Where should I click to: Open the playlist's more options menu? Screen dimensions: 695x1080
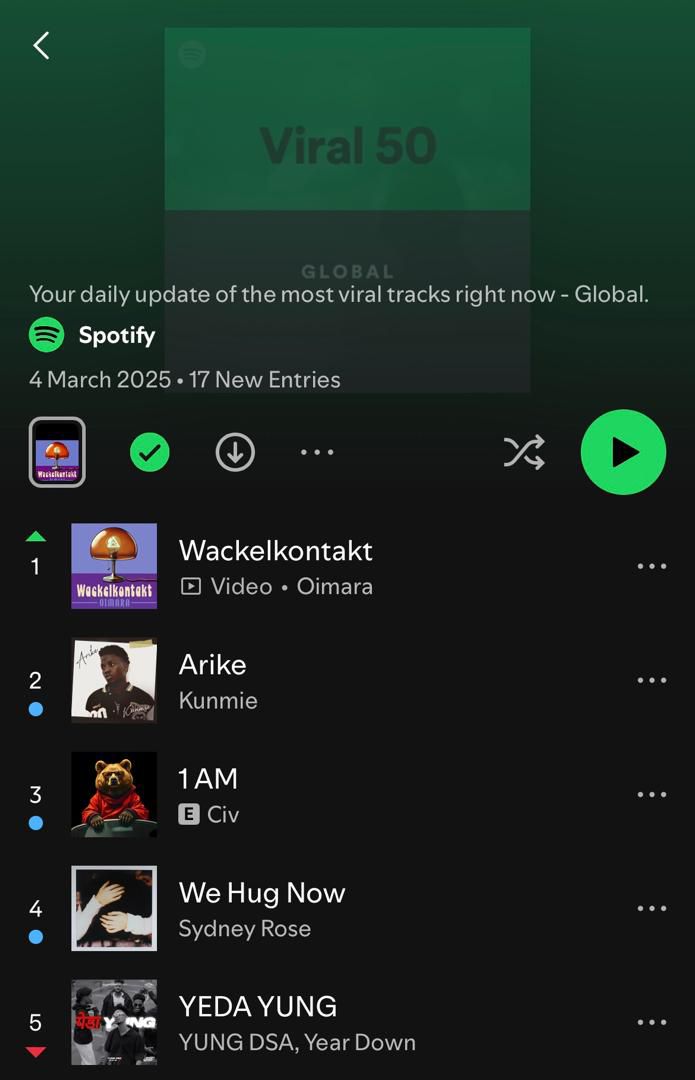pyautogui.click(x=317, y=452)
